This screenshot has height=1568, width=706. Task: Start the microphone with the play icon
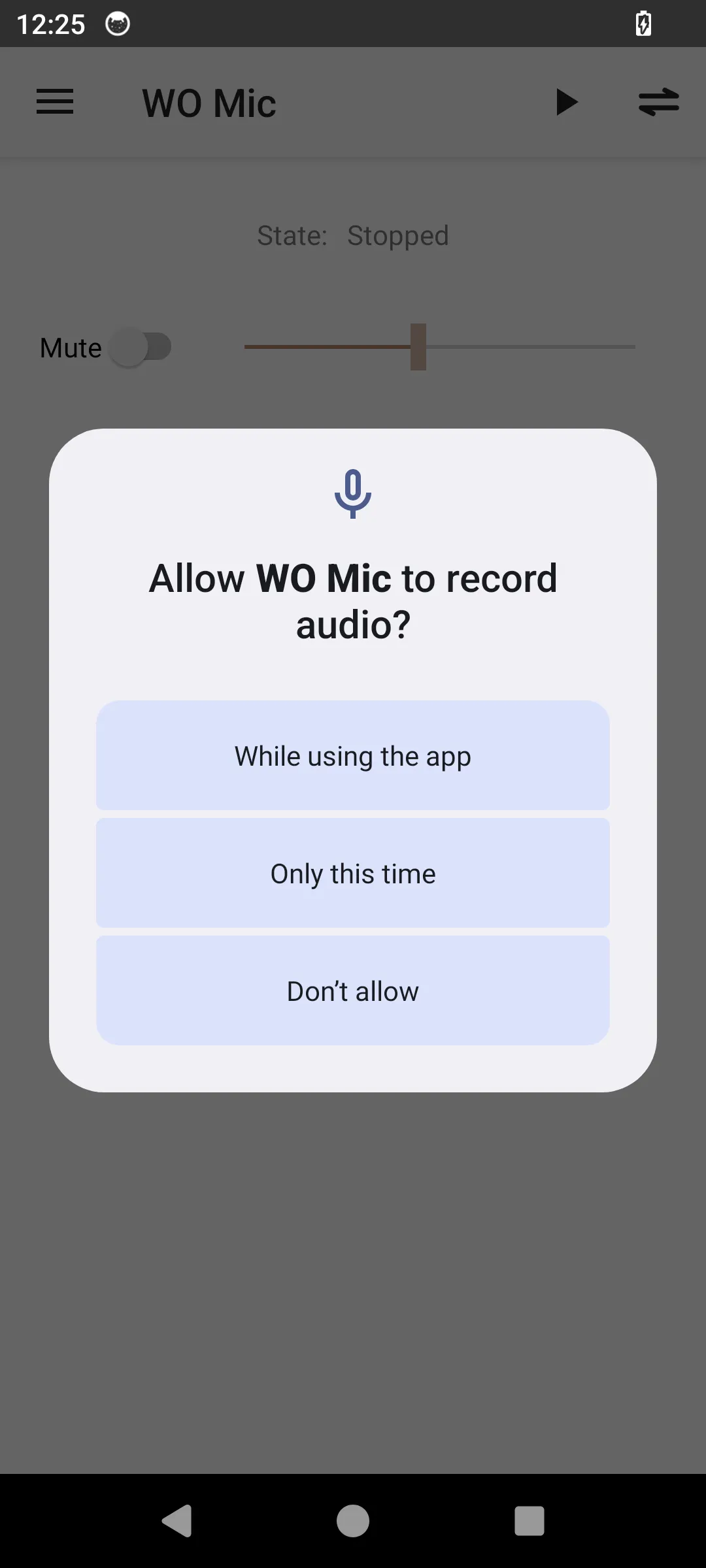567,102
